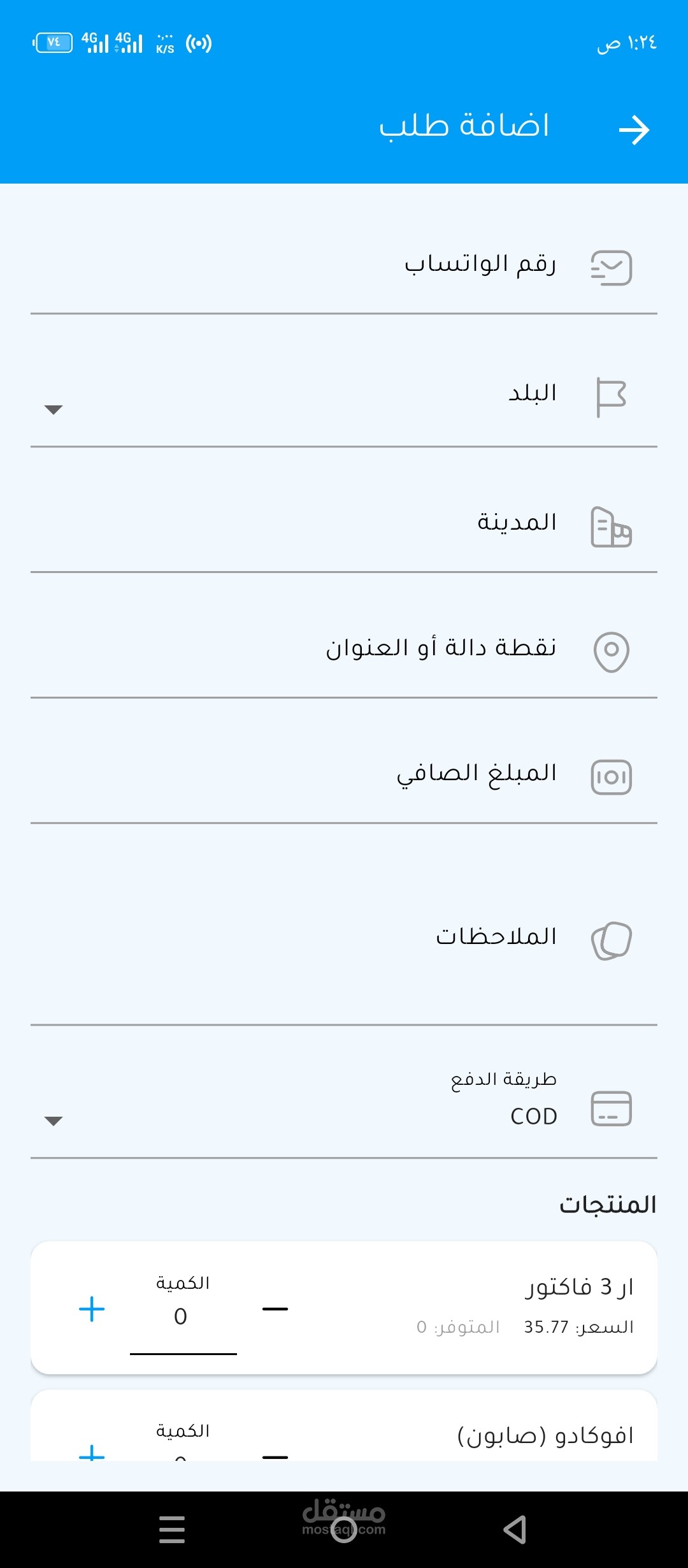Open recent apps from navigation bar

pyautogui.click(x=172, y=1529)
